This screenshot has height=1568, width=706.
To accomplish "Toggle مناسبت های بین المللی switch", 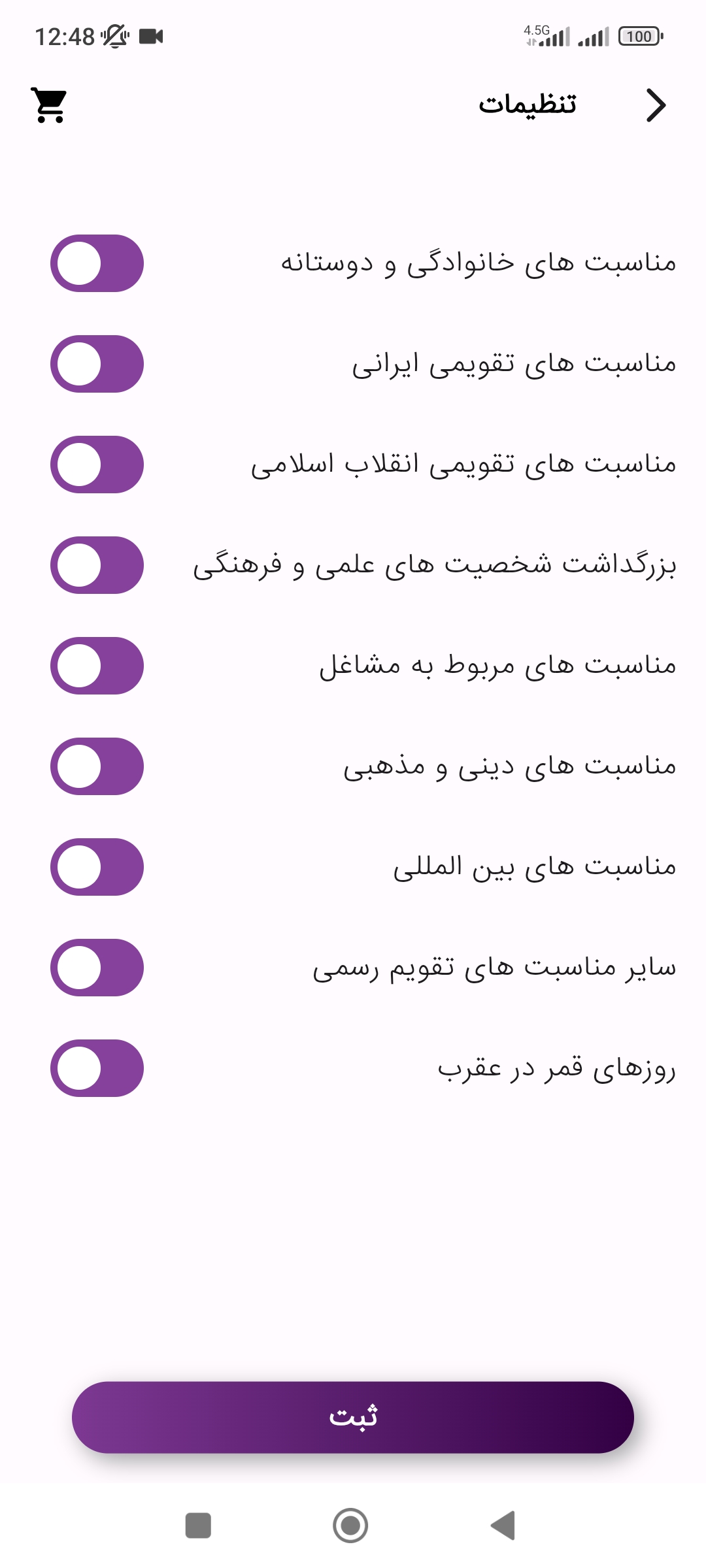I will (97, 867).
